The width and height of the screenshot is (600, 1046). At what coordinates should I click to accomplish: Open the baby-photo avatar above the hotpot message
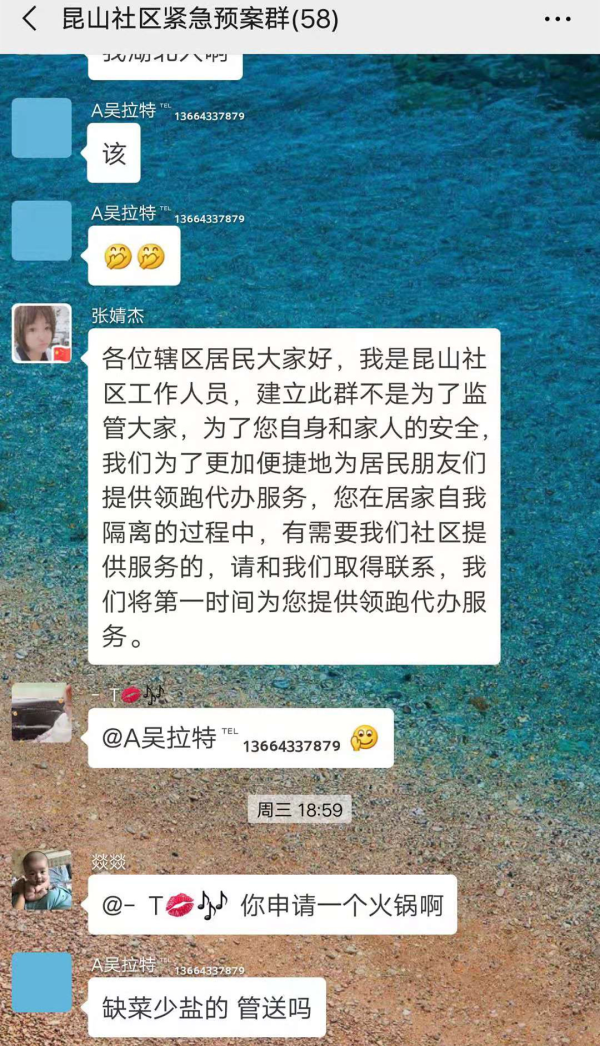coord(41,880)
